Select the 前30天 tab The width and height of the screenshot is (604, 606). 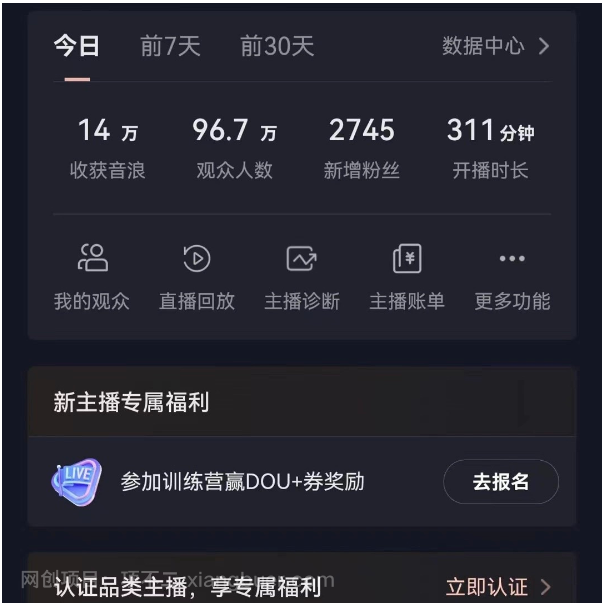[x=277, y=46]
